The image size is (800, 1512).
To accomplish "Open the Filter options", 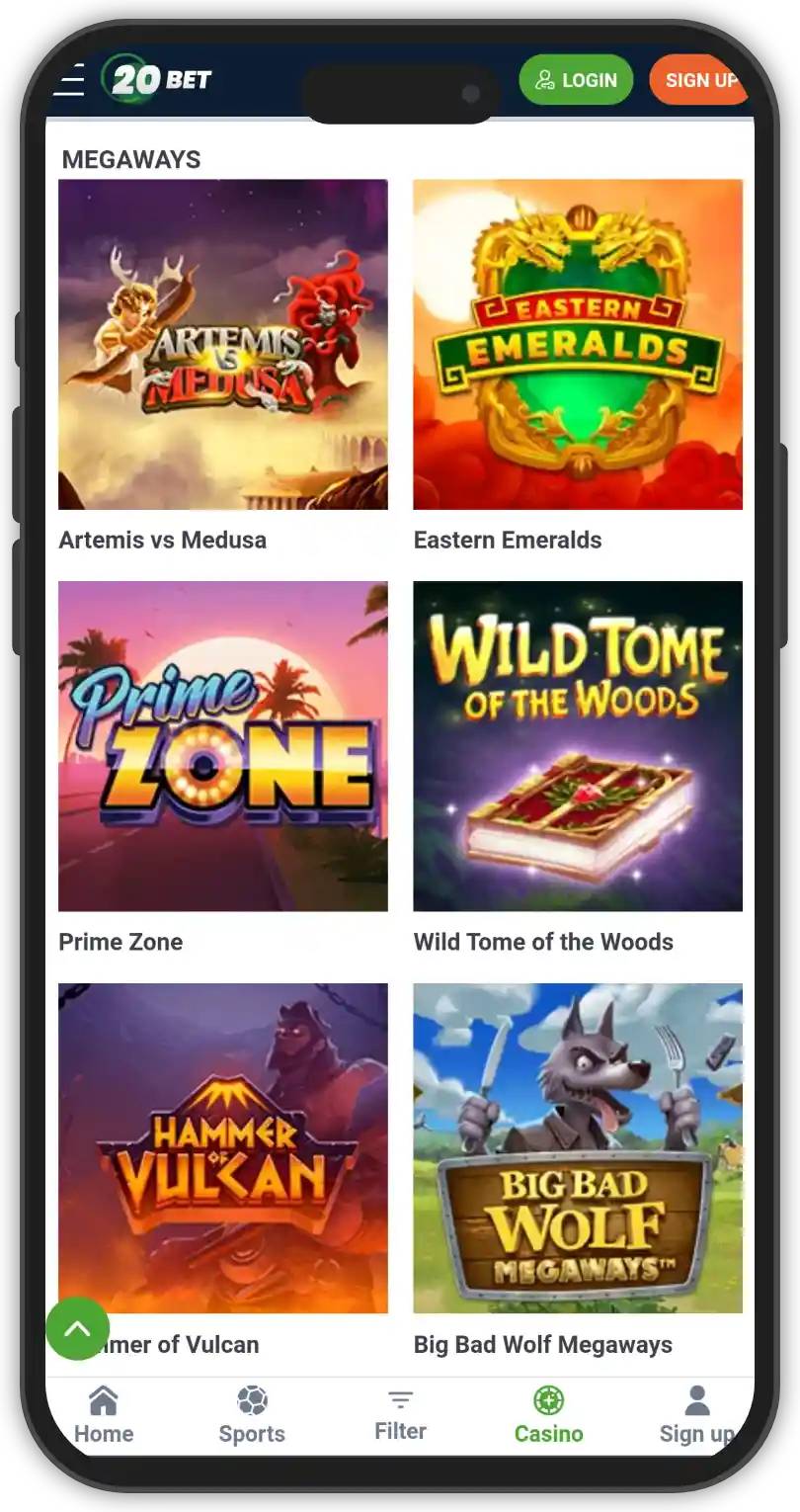I will [x=400, y=1414].
